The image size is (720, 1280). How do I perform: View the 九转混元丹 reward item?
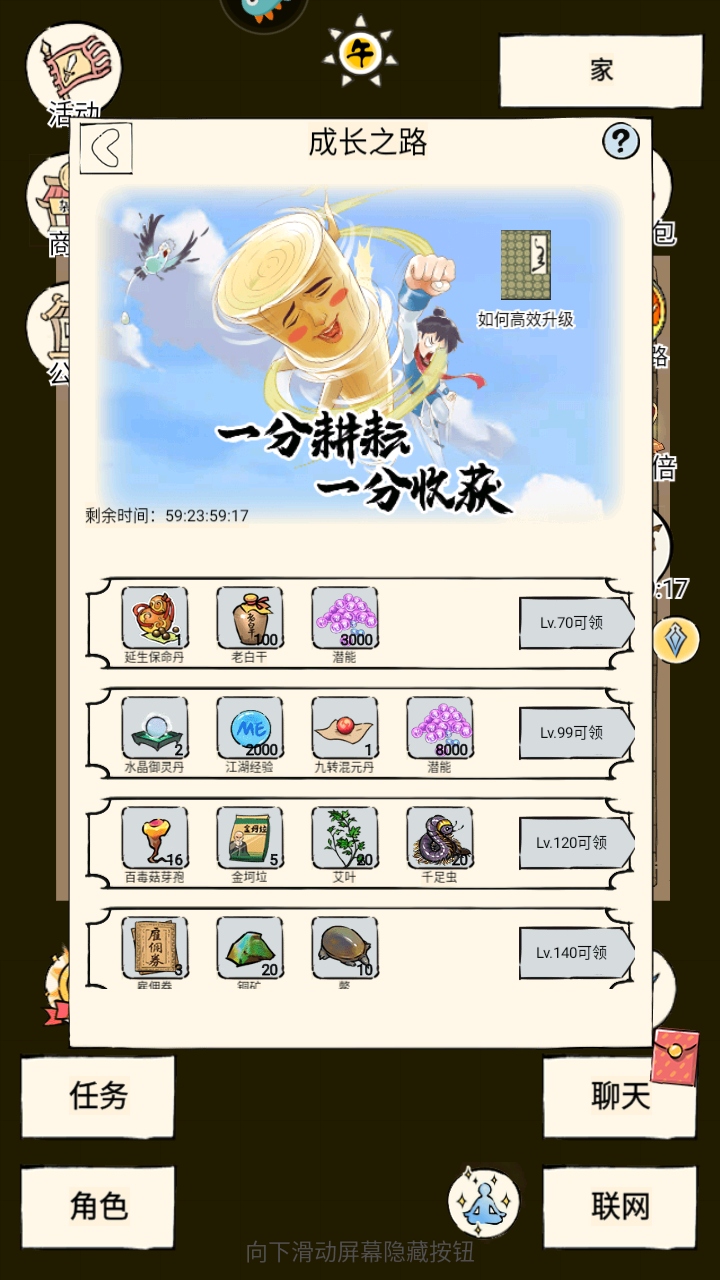coord(344,729)
